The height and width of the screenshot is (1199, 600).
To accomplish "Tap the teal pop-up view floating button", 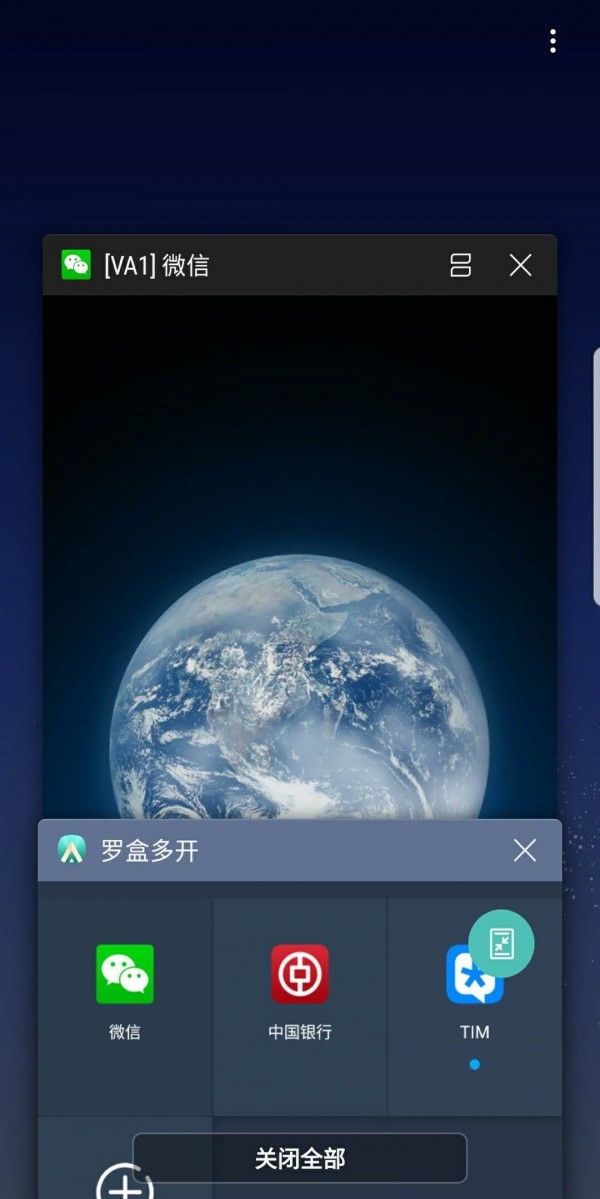I will coord(501,944).
